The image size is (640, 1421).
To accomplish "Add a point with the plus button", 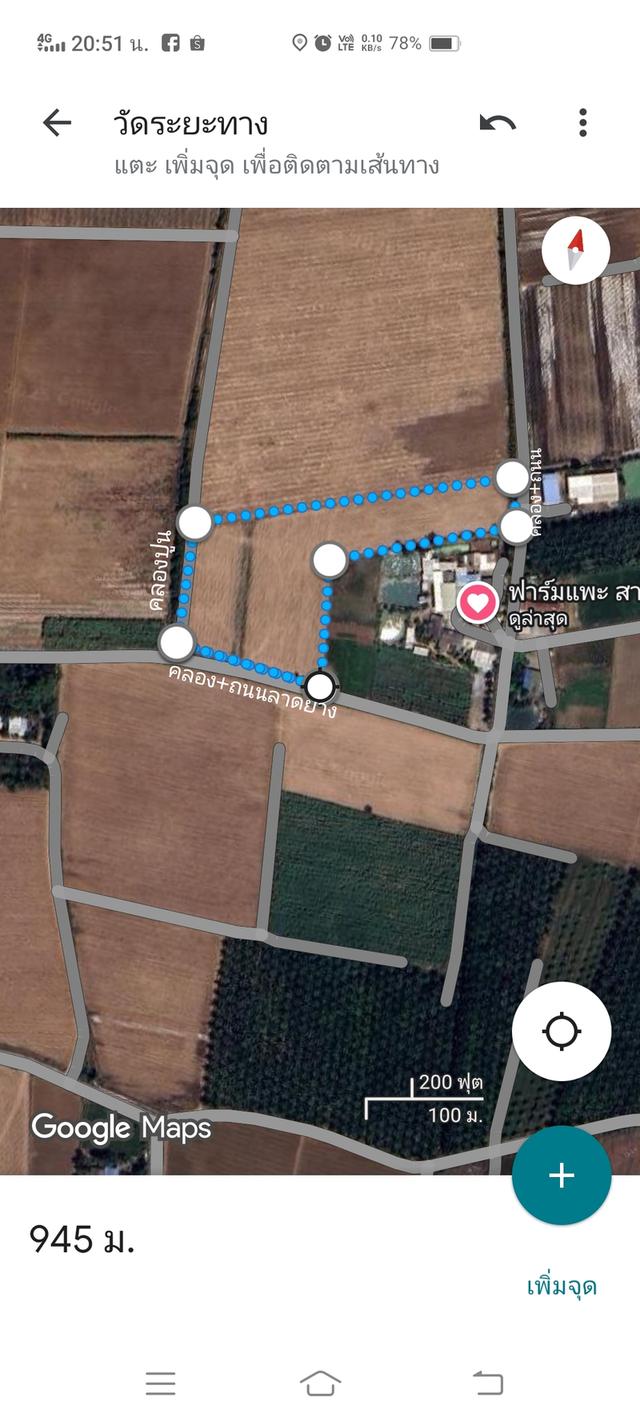I will click(561, 1175).
